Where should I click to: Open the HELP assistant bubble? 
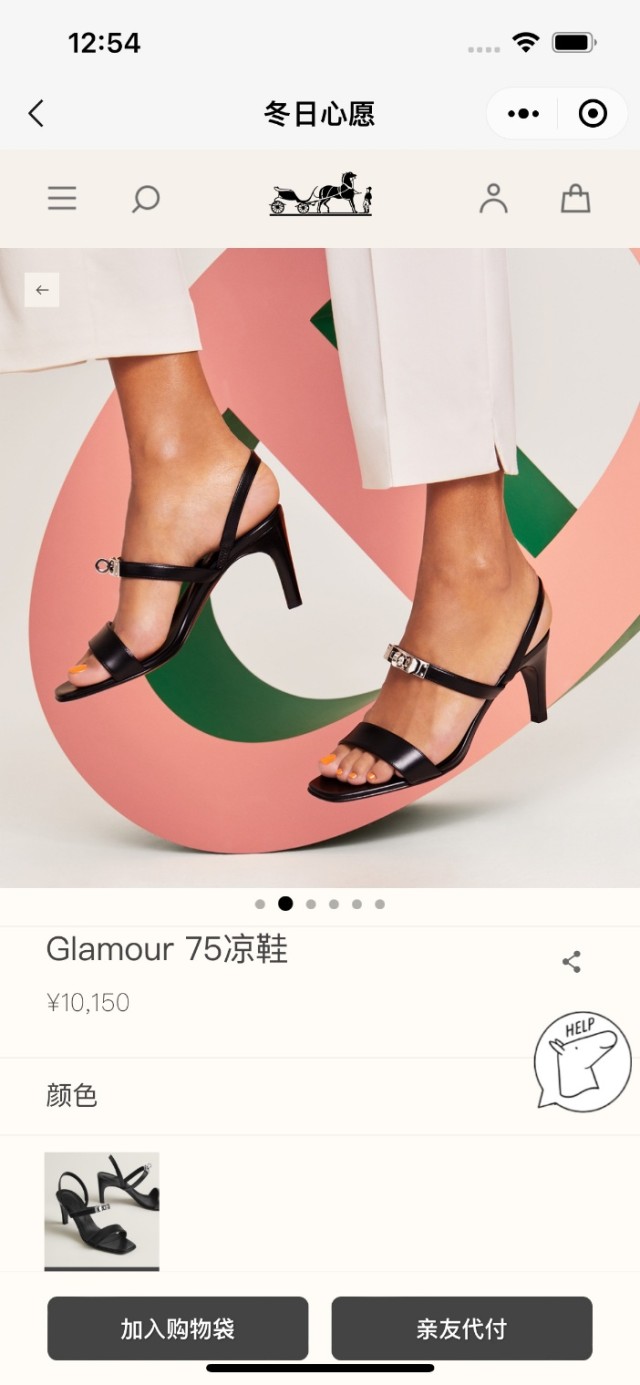tap(581, 1060)
